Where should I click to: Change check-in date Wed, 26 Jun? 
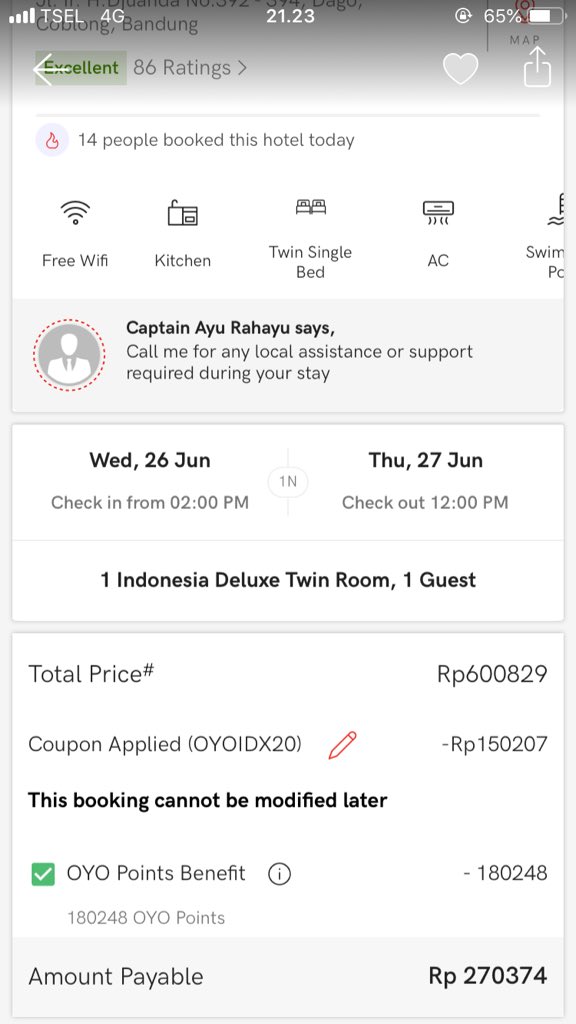(150, 481)
